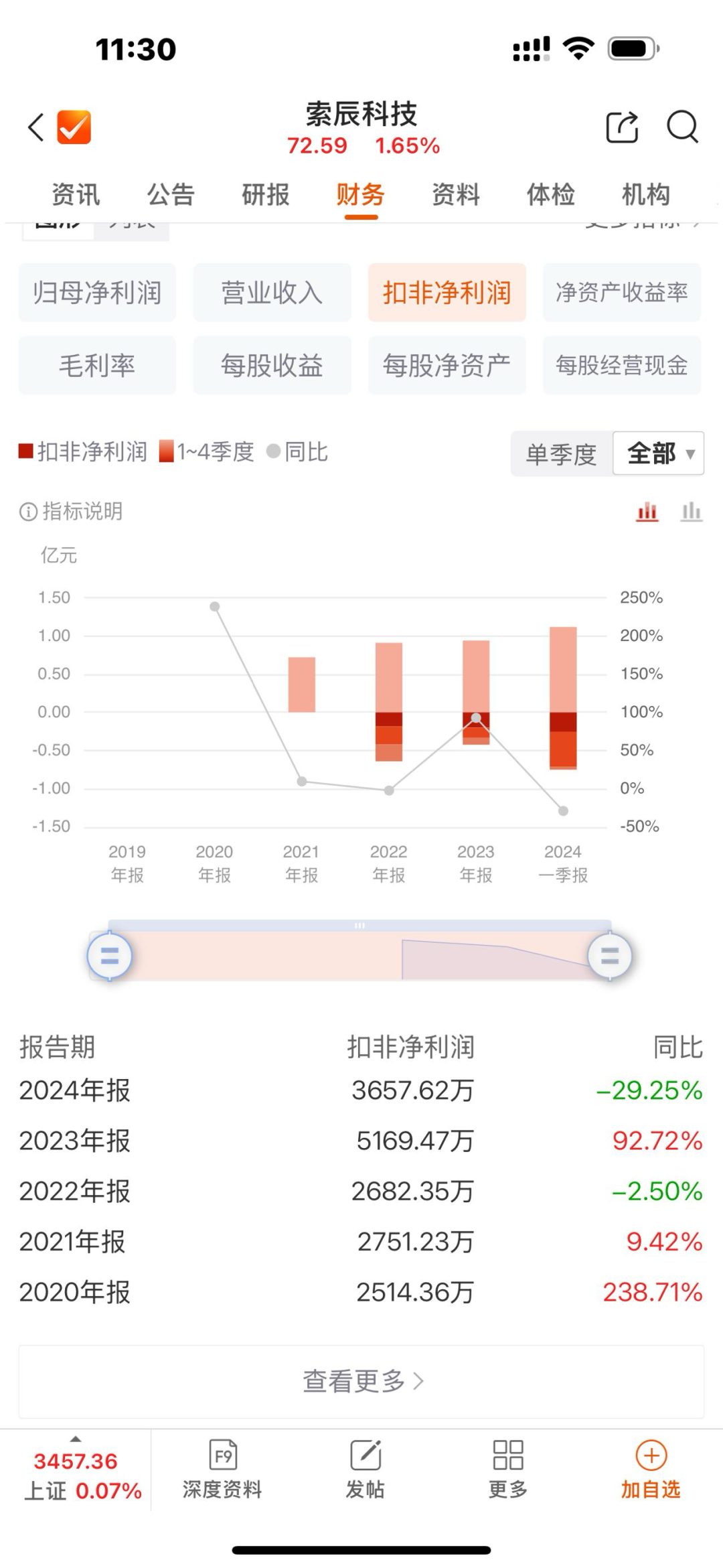Go back using the top-left arrow
Screen dimensions: 723x1568
click(x=36, y=127)
